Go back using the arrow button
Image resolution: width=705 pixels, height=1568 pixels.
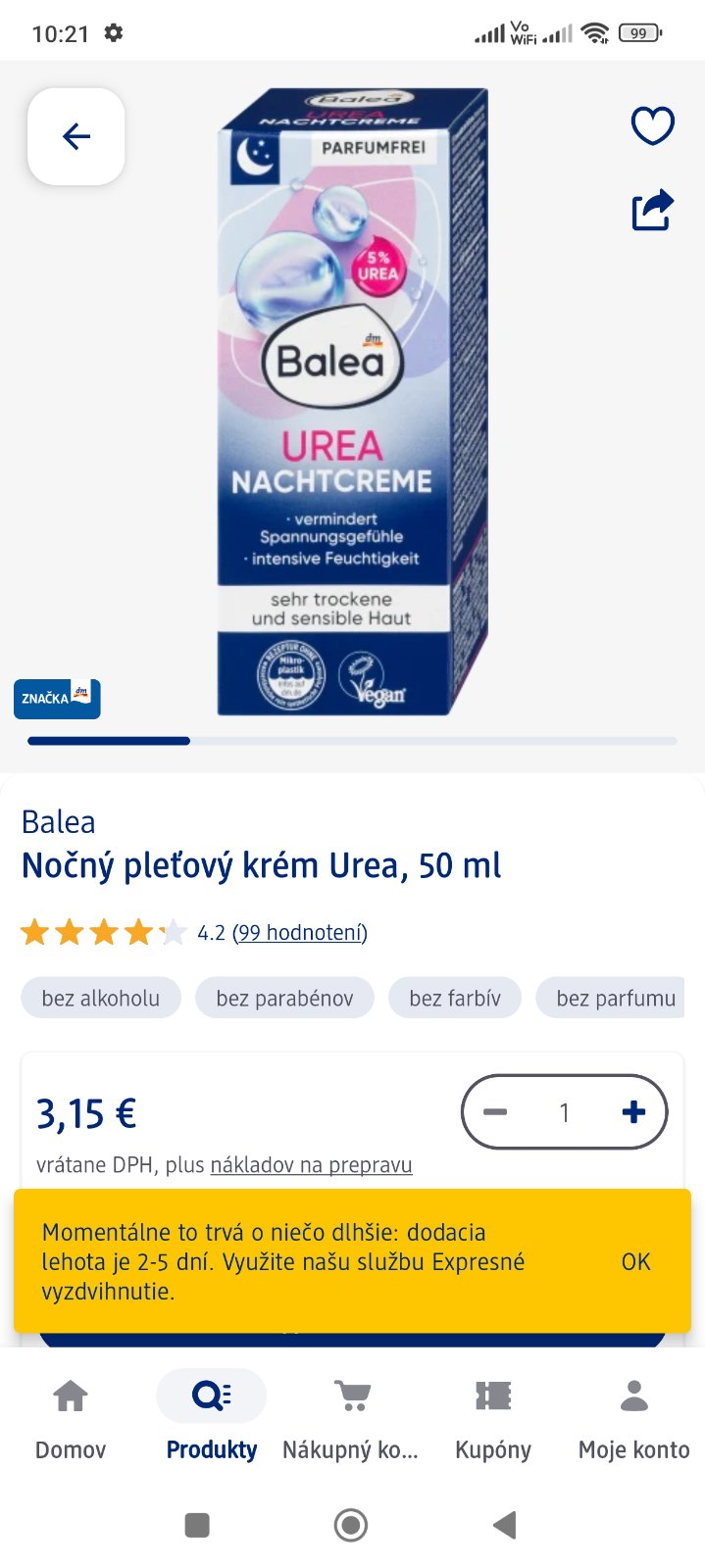tap(76, 136)
